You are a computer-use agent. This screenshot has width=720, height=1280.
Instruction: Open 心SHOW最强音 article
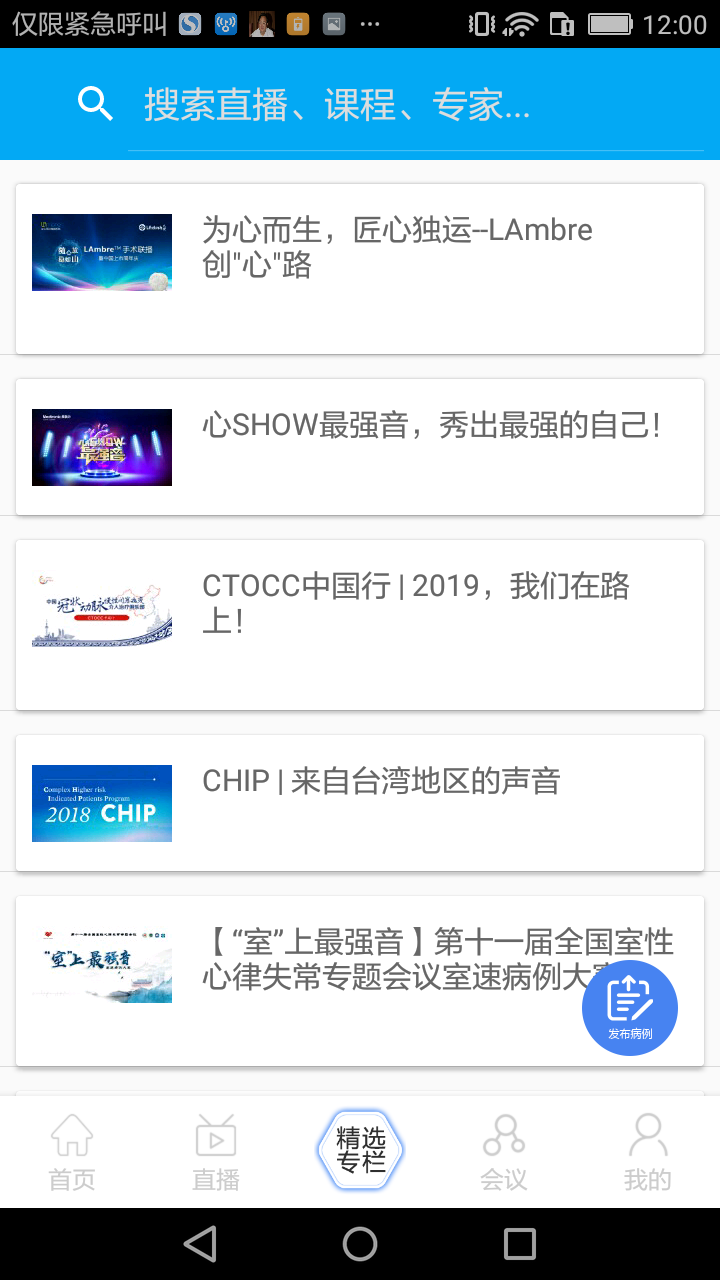[360, 445]
